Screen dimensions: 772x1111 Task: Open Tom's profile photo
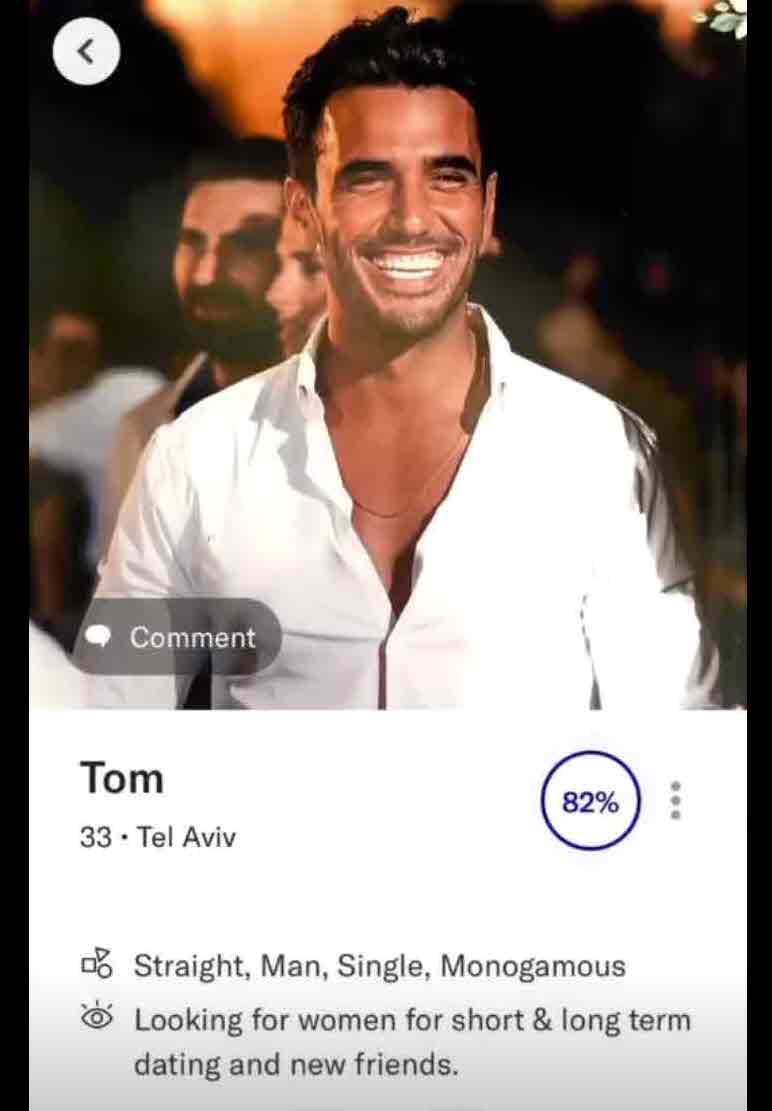tap(400, 350)
